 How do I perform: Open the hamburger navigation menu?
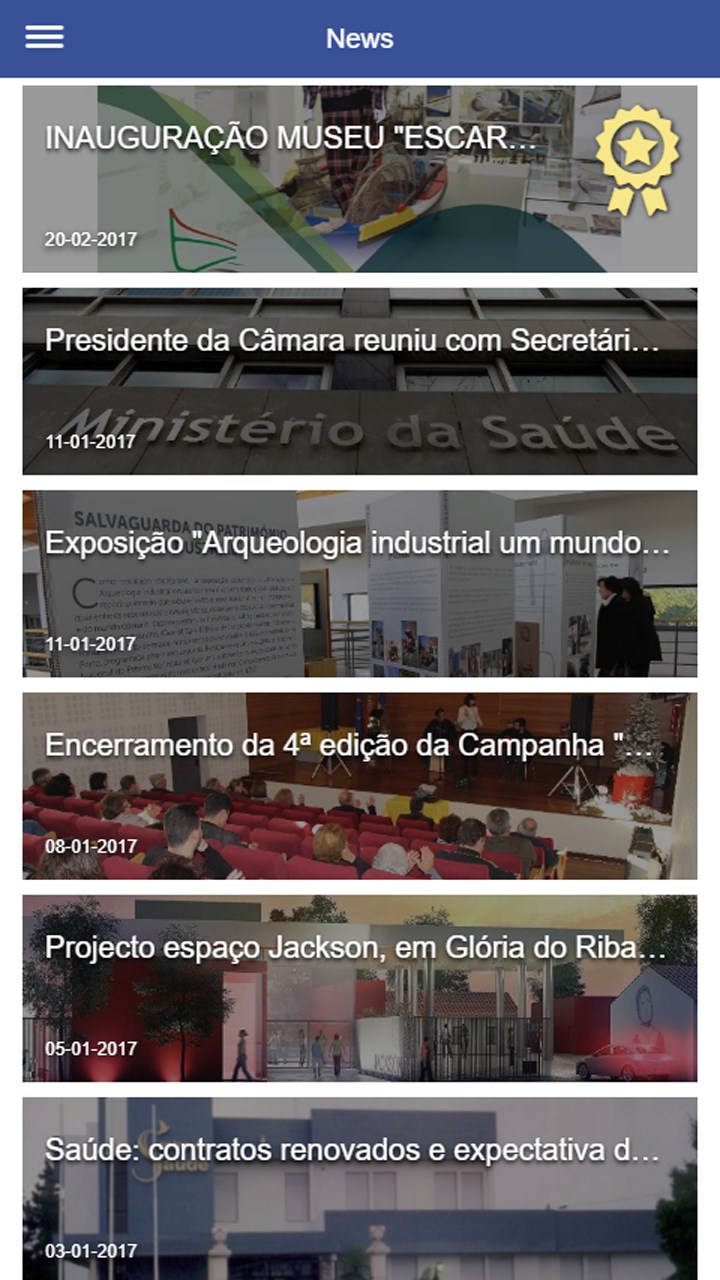(x=44, y=38)
